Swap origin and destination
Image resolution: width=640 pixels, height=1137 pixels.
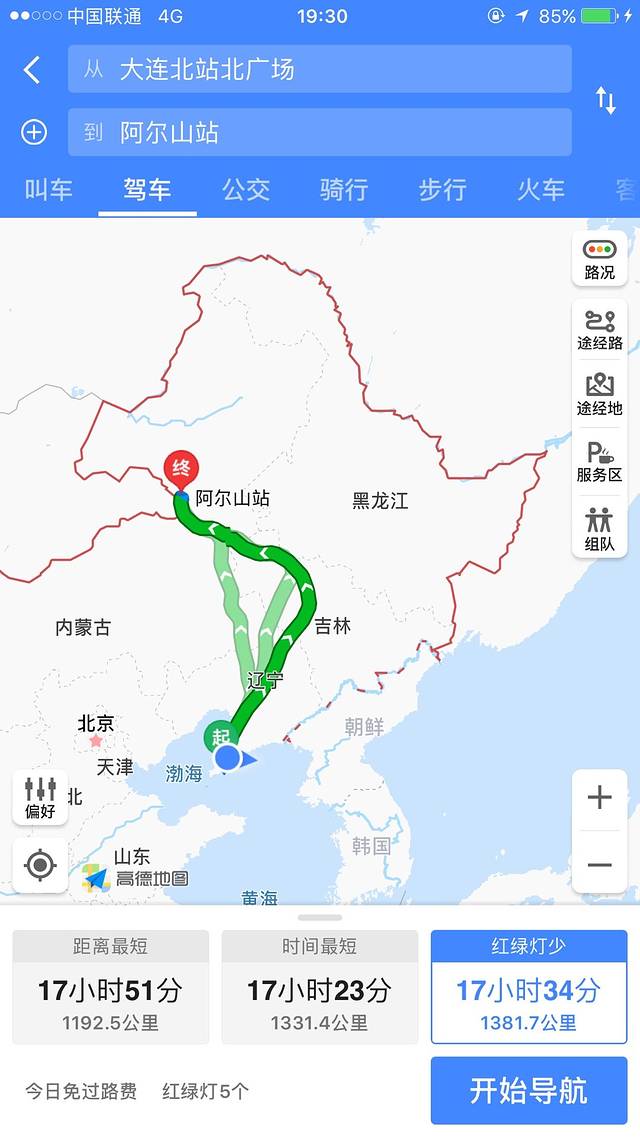point(606,100)
